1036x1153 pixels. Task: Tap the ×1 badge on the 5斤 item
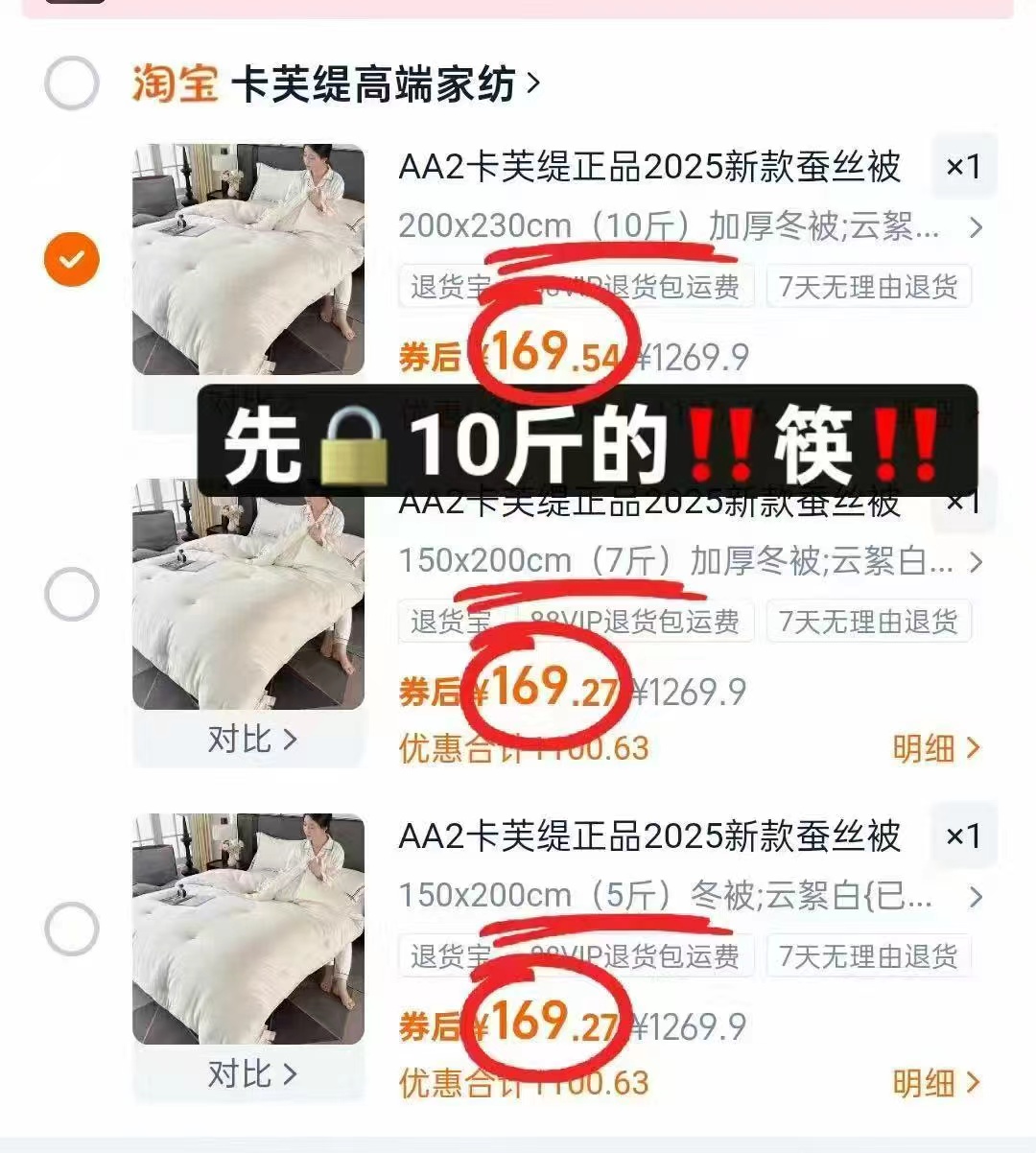(x=963, y=837)
